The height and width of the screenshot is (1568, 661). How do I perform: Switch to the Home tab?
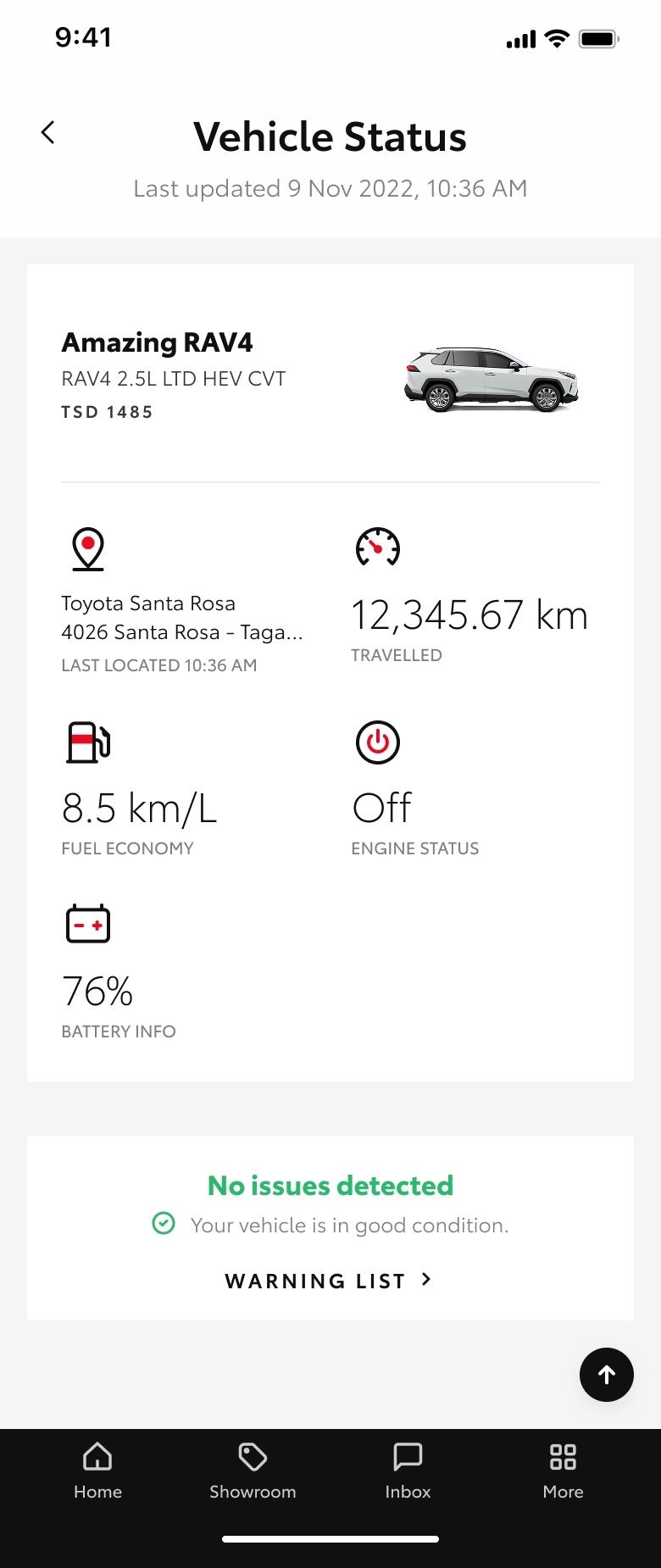click(x=97, y=1471)
